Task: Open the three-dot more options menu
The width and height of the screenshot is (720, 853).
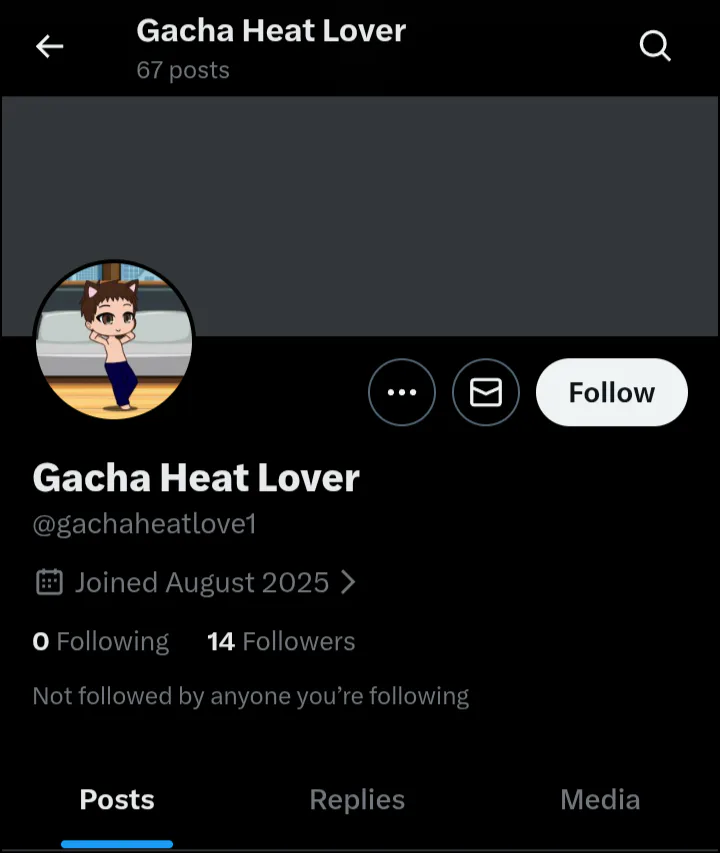Action: [x=402, y=393]
